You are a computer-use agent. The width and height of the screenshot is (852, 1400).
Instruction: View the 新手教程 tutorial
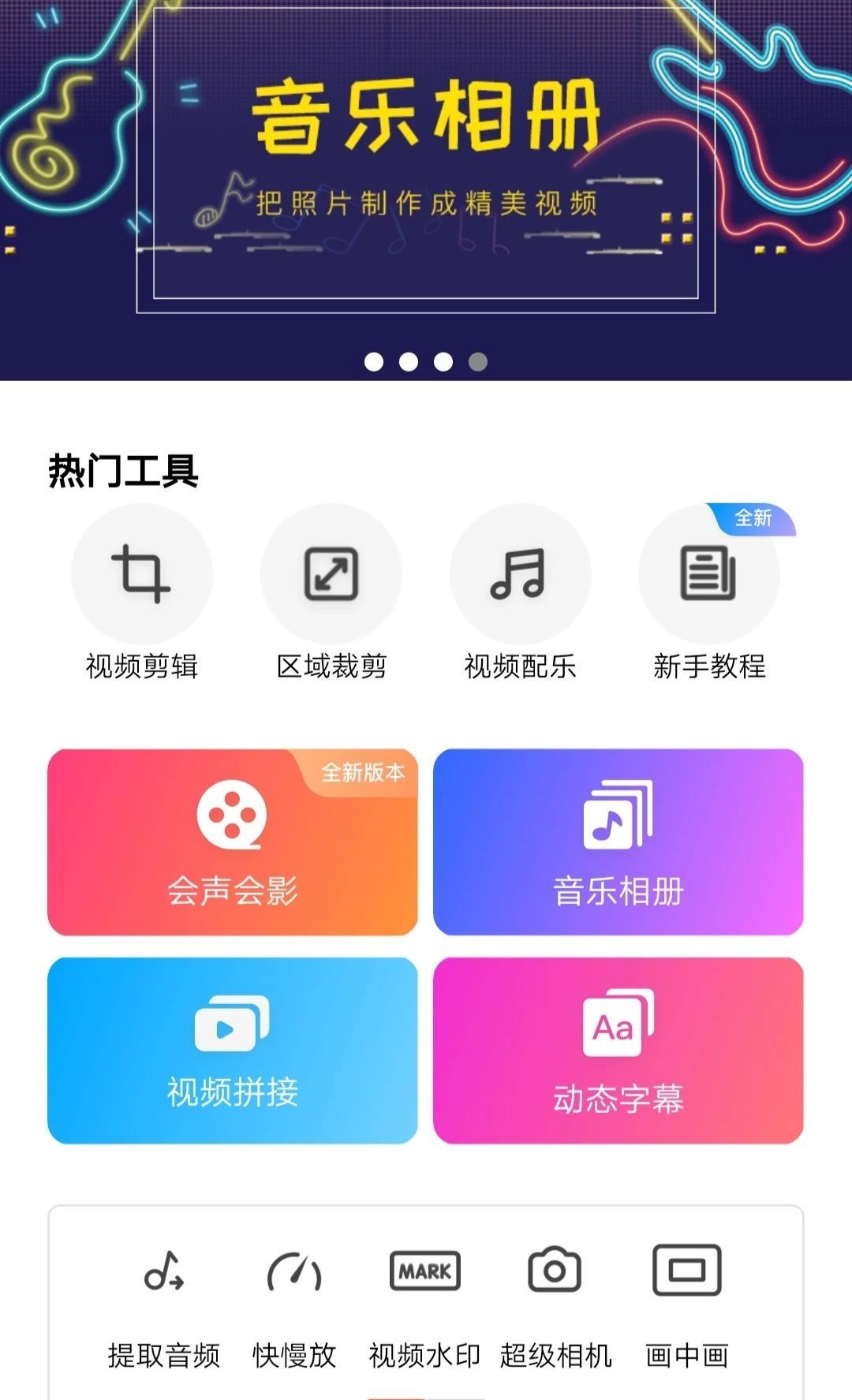coord(709,593)
